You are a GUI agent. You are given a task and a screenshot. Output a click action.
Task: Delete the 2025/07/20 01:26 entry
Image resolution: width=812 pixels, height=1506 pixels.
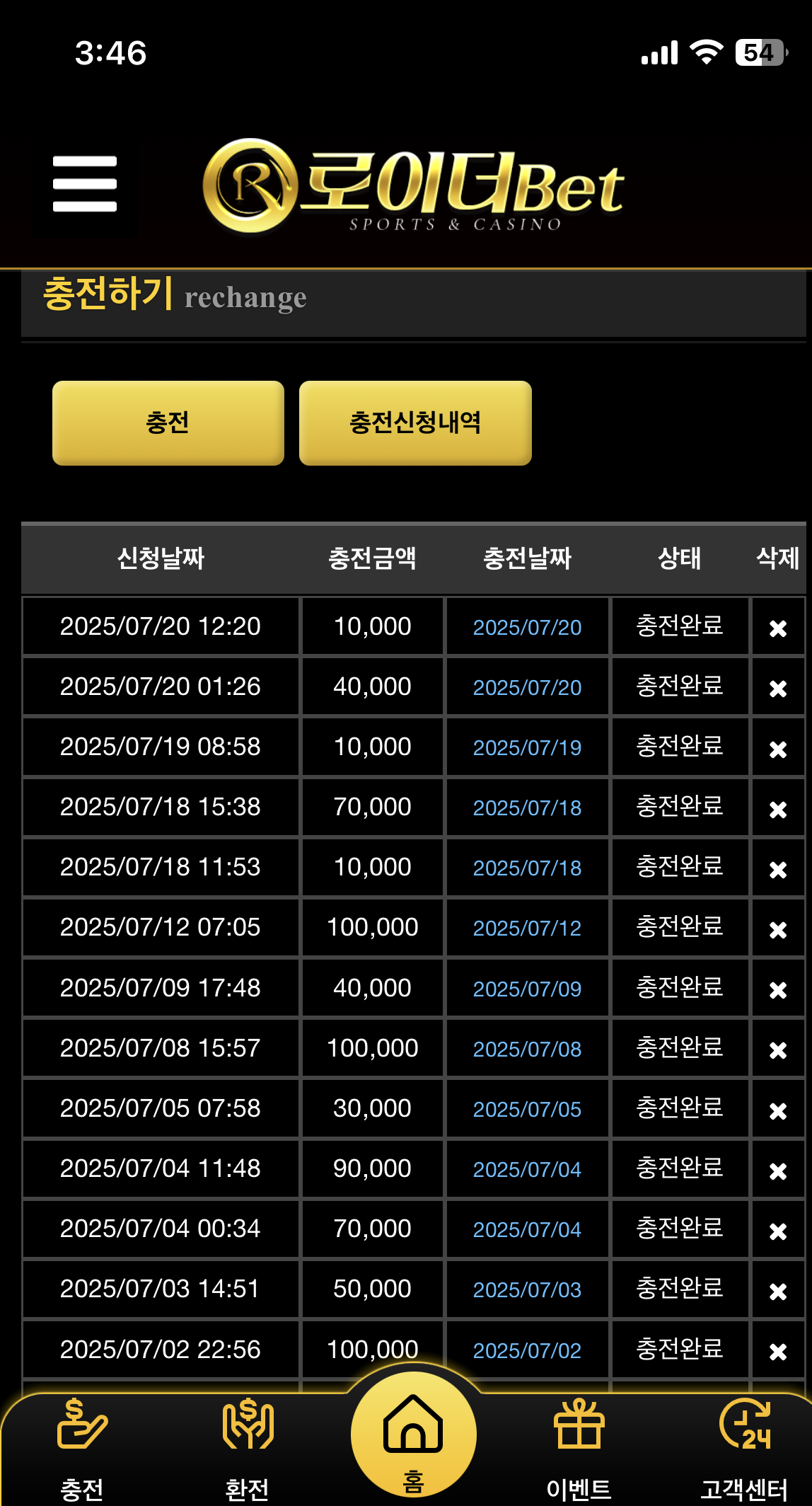[778, 689]
